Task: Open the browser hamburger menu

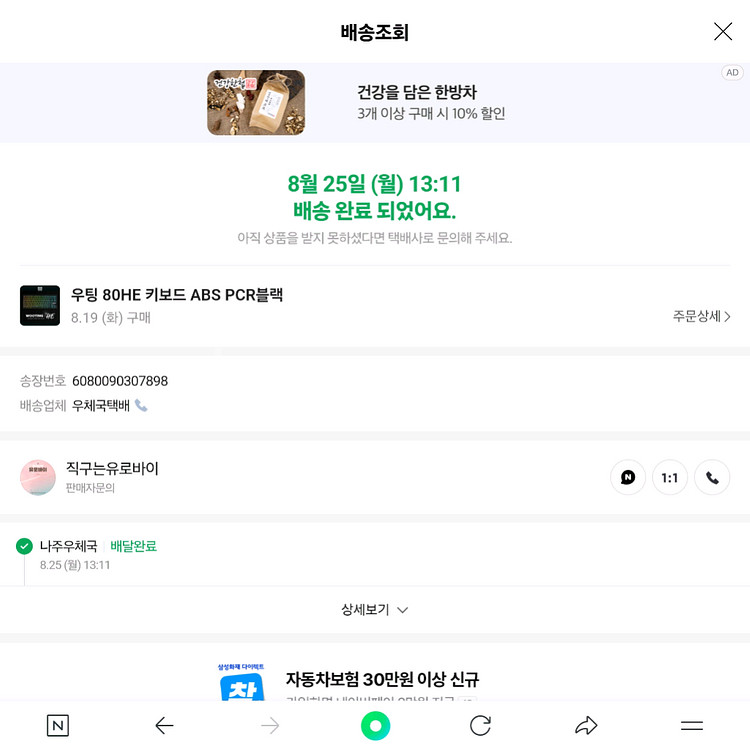Action: coord(692,726)
